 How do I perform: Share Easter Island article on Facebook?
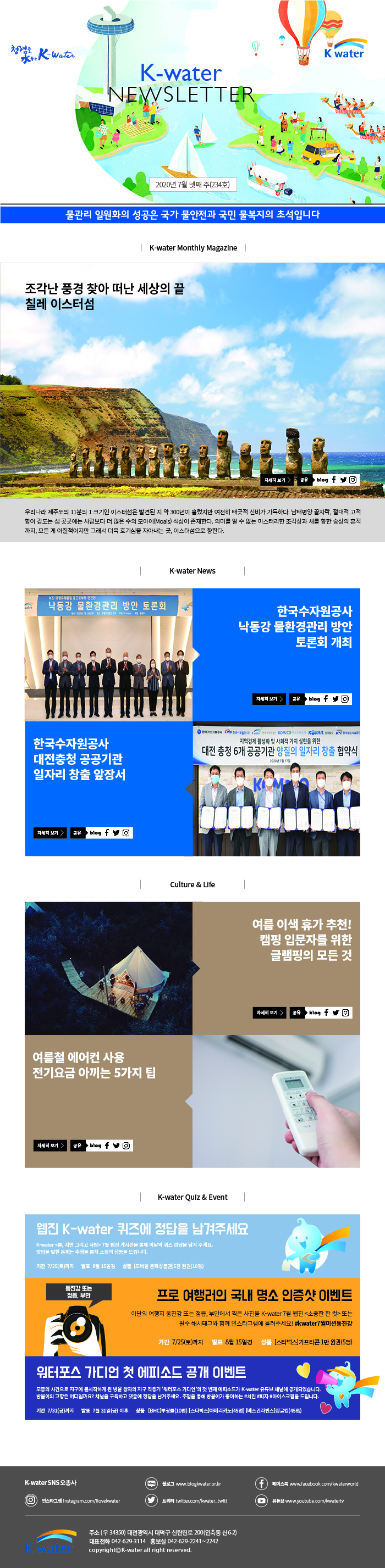(334, 480)
